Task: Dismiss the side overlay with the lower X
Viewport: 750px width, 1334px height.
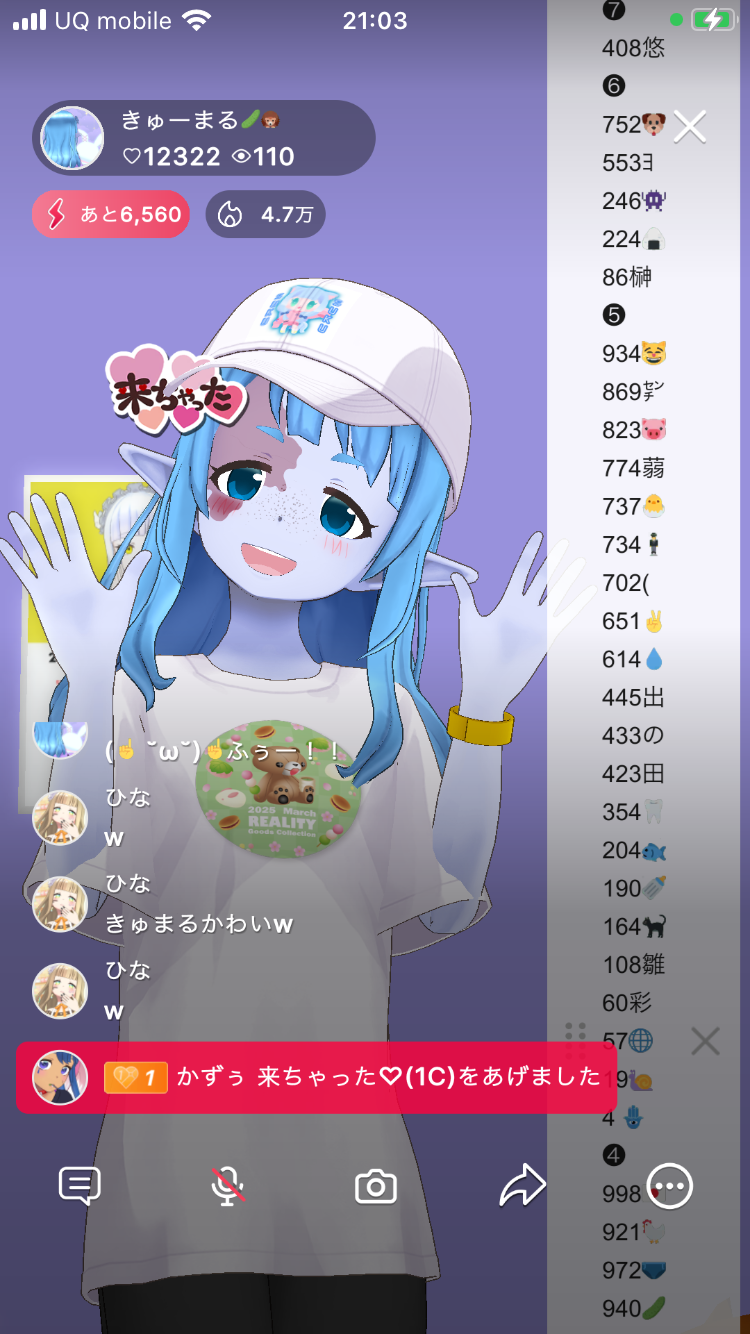Action: [x=705, y=1042]
